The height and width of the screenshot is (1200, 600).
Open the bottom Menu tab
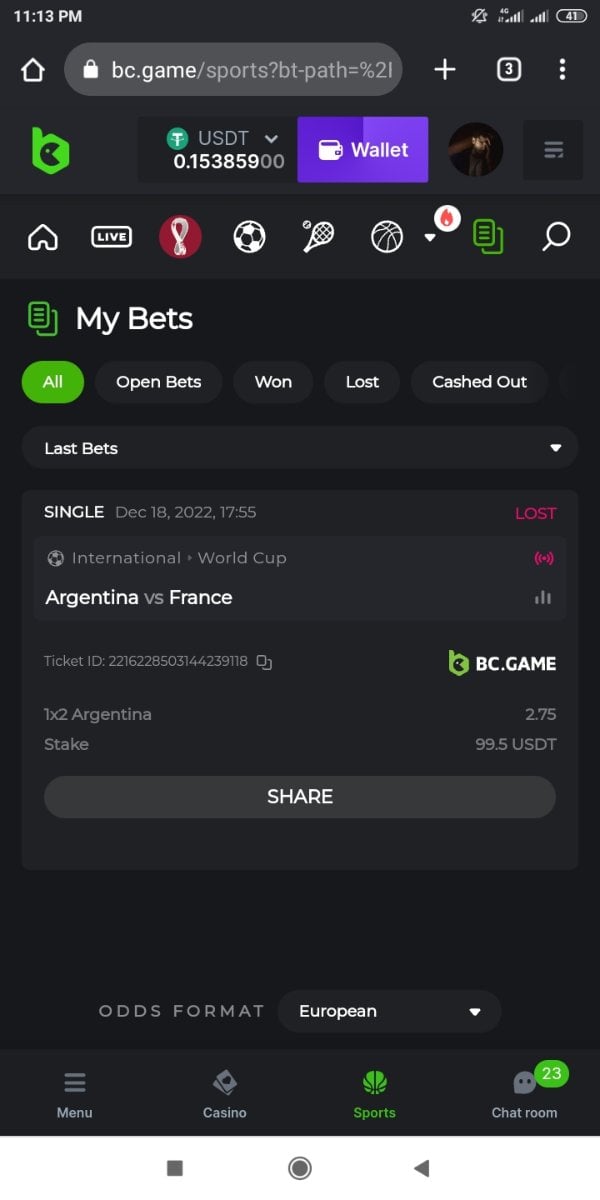click(74, 1093)
